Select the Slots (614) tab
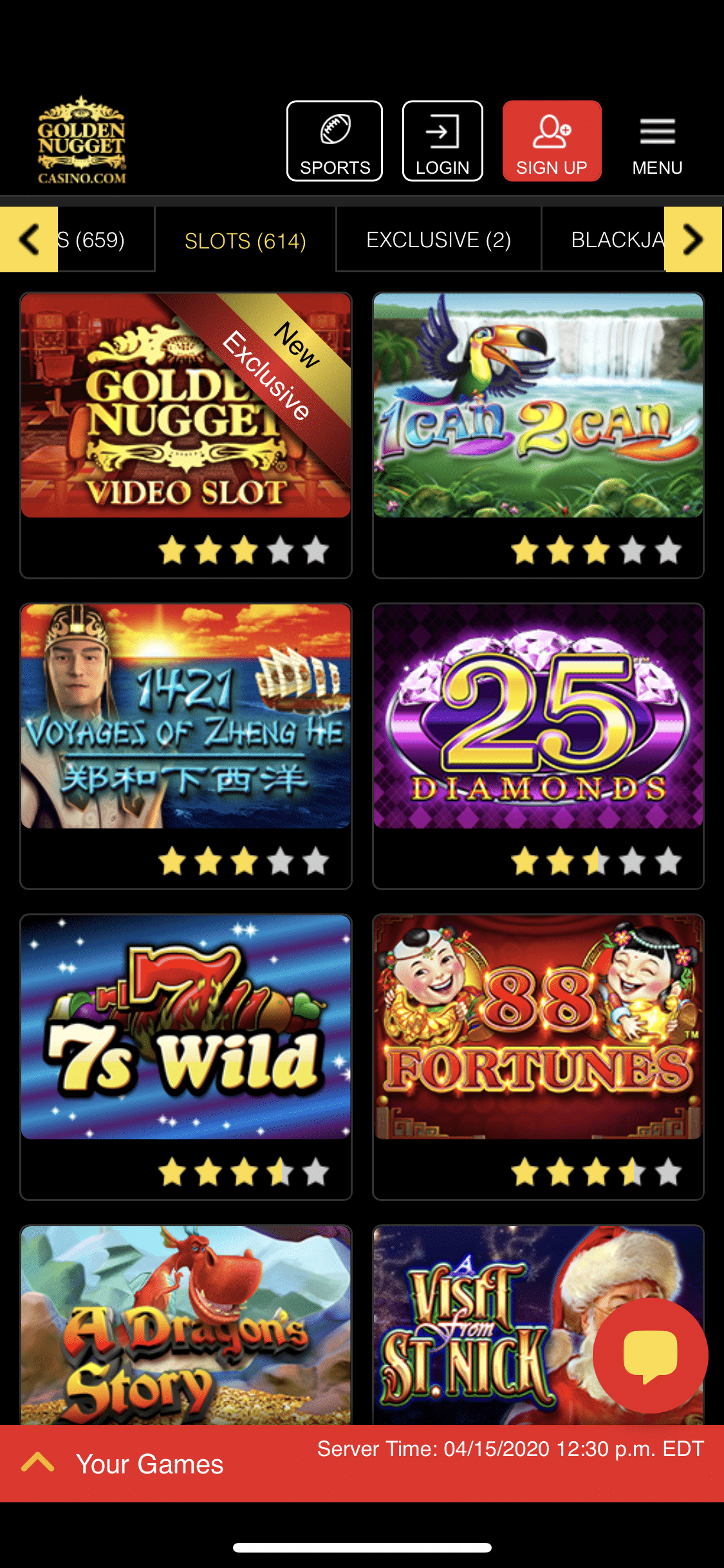The width and height of the screenshot is (724, 1568). tap(245, 240)
